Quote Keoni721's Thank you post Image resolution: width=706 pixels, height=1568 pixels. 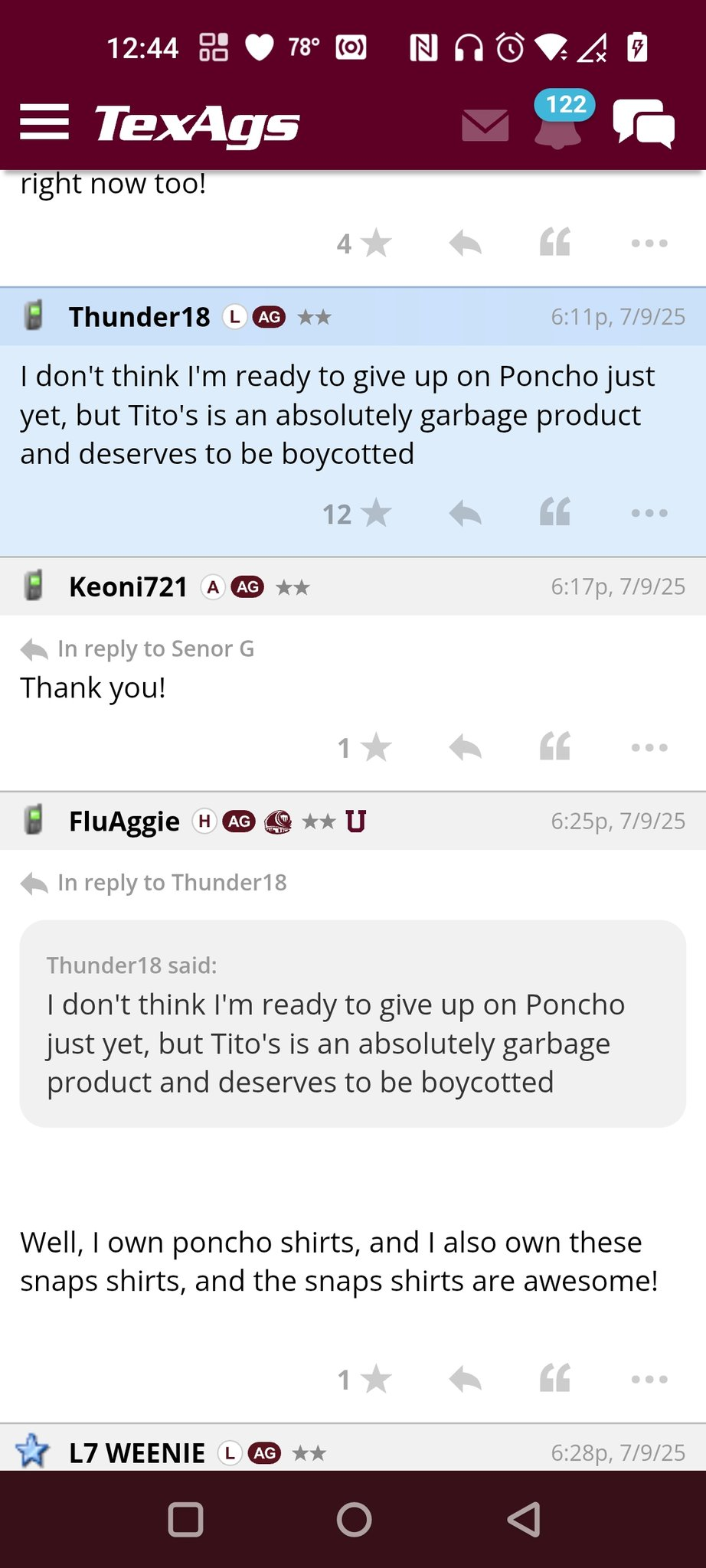555,746
